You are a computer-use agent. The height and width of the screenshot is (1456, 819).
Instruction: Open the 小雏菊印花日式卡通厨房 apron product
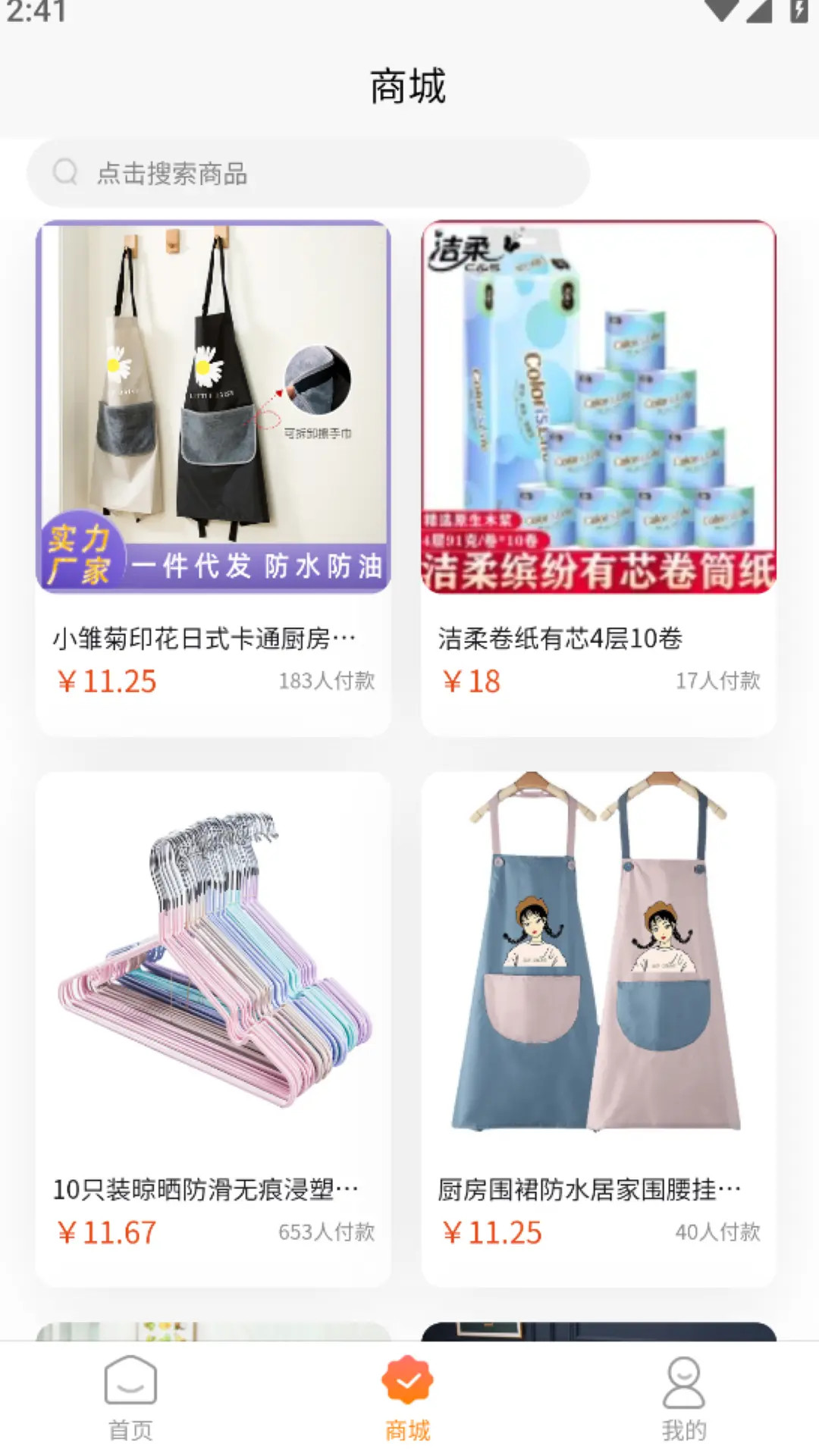tap(213, 478)
